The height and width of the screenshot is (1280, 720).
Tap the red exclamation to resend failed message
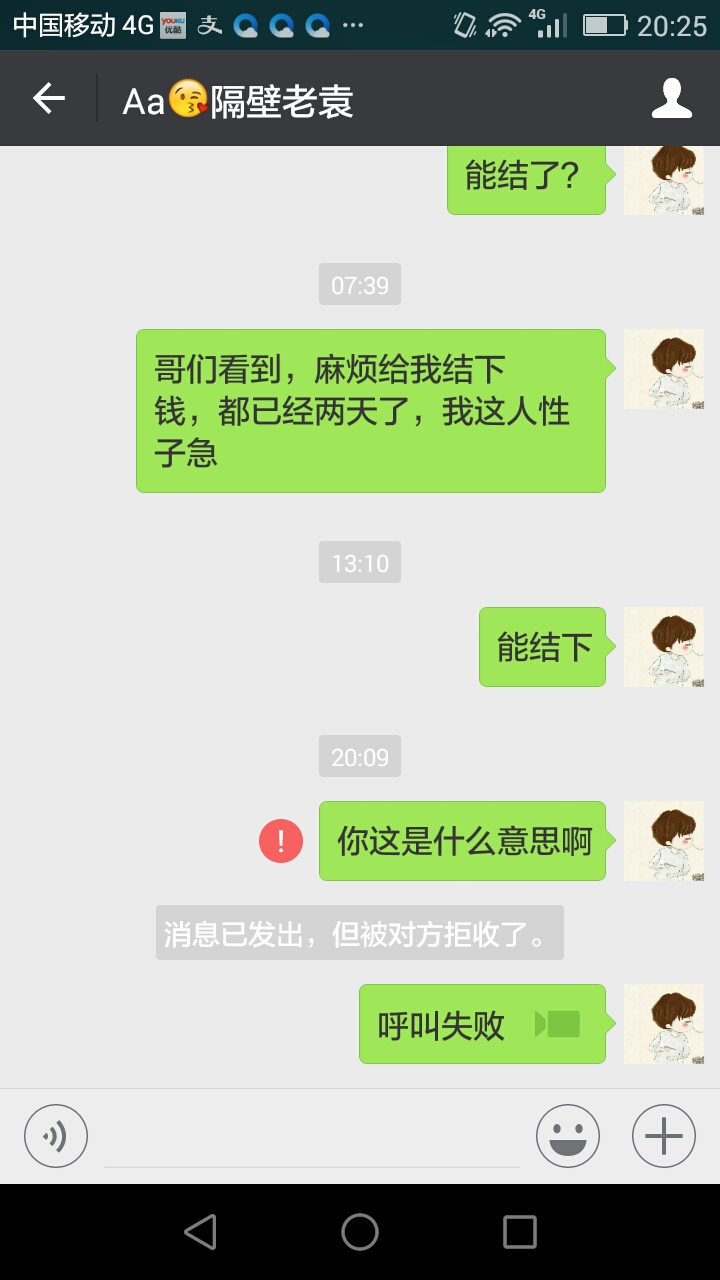pyautogui.click(x=281, y=841)
